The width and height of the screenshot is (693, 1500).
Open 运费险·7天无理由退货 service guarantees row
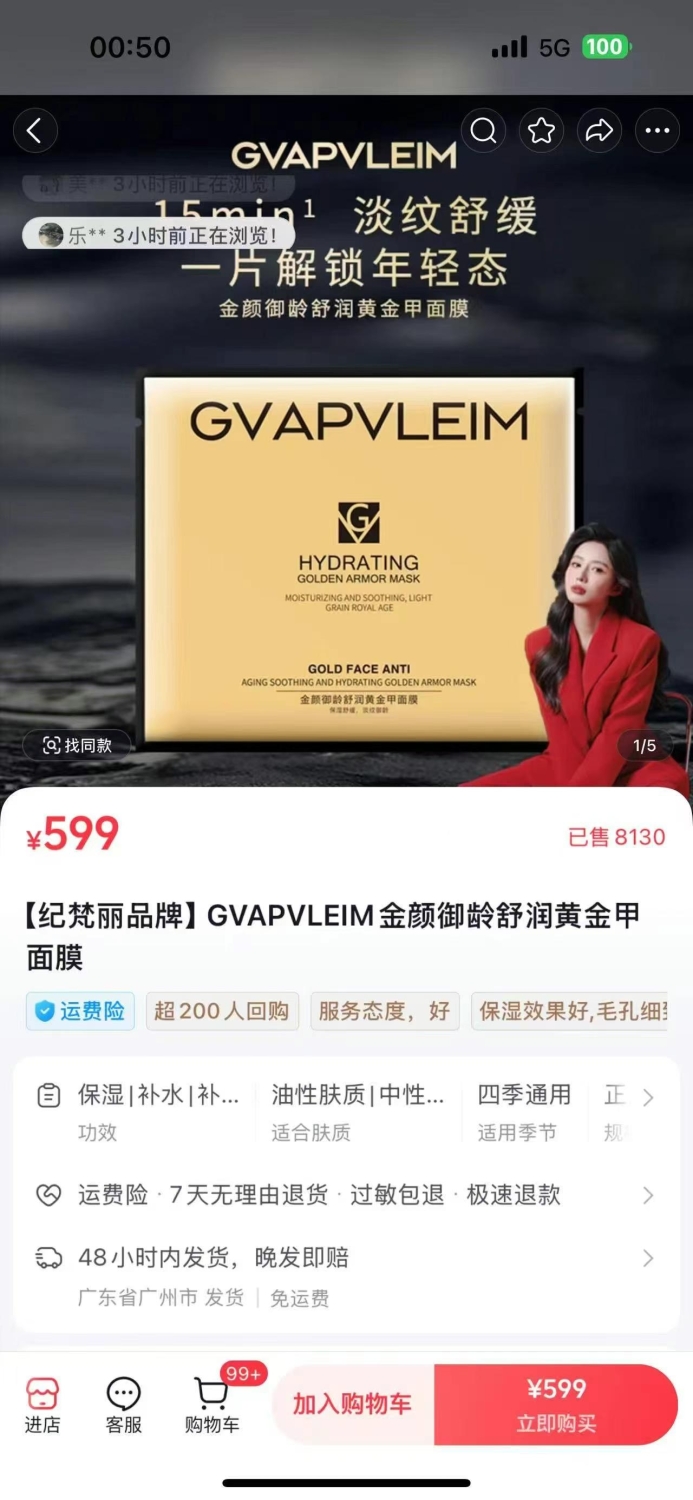pos(345,1195)
